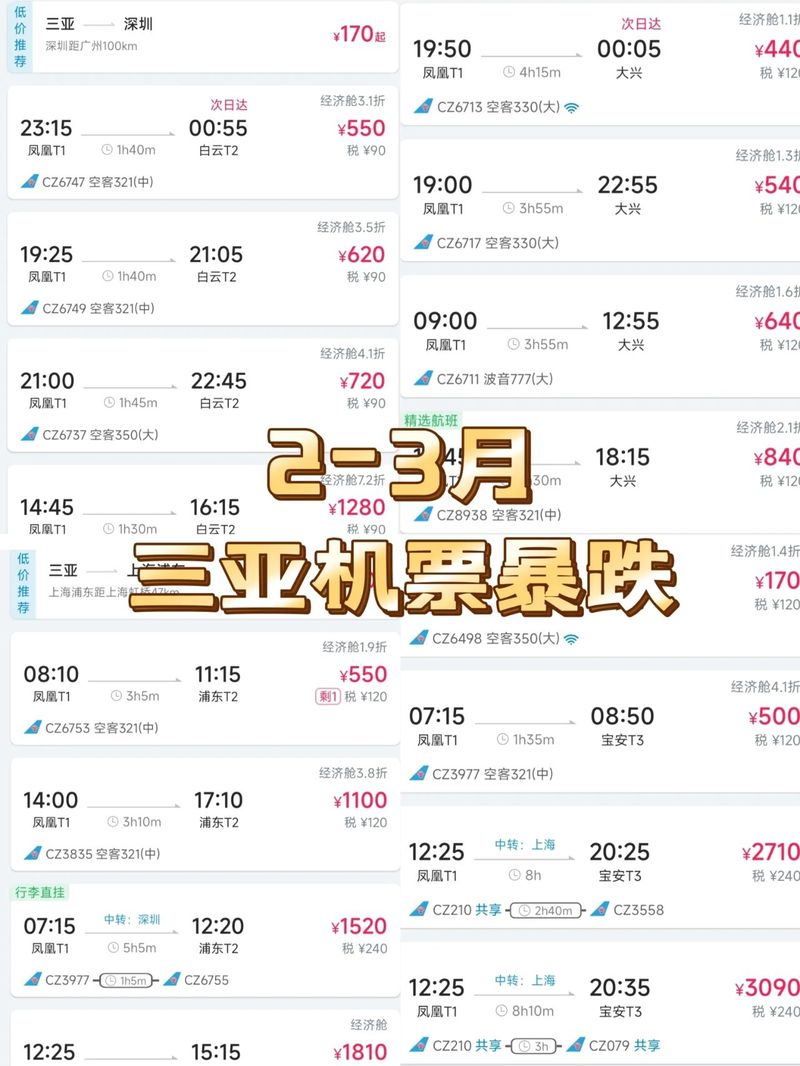The image size is (800, 1066).
Task: Click the airline logo next to CZ8938
Action: click(x=424, y=516)
